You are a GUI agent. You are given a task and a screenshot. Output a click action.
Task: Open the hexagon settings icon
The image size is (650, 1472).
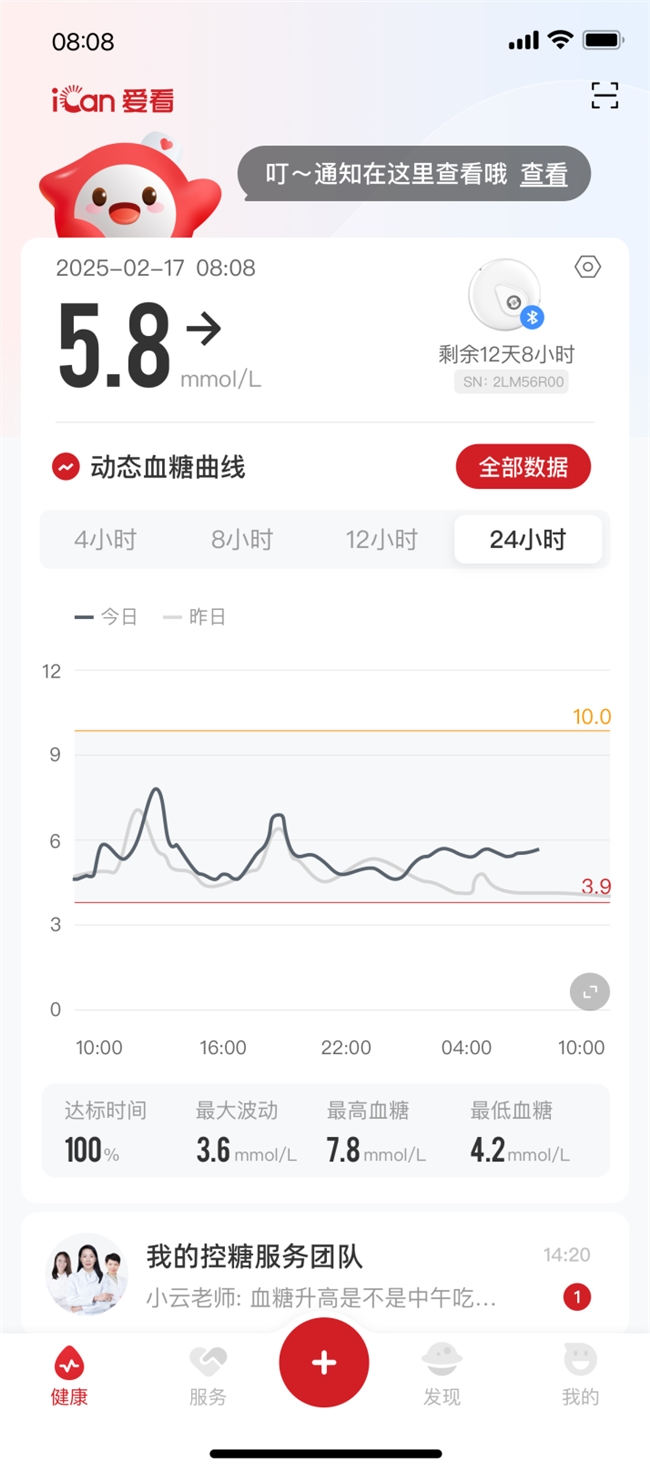(x=587, y=267)
